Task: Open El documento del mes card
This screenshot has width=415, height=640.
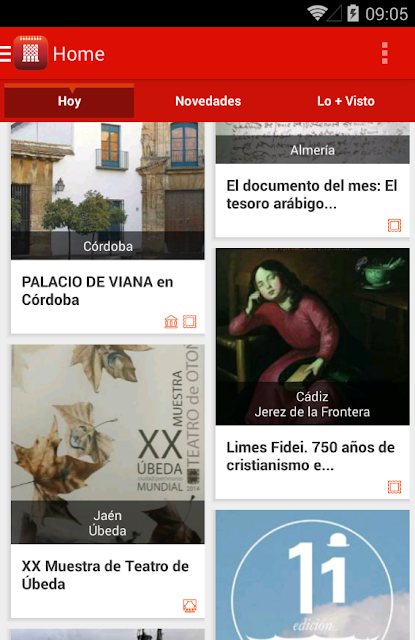Action: click(312, 180)
